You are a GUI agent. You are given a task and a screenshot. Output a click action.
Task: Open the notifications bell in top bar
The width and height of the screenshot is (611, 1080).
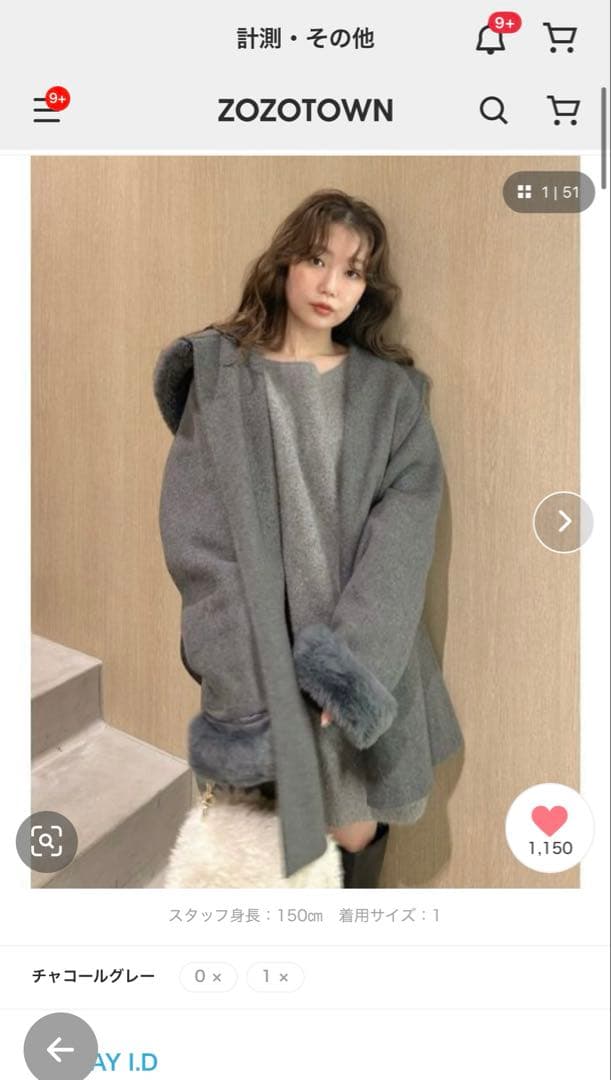coord(490,39)
